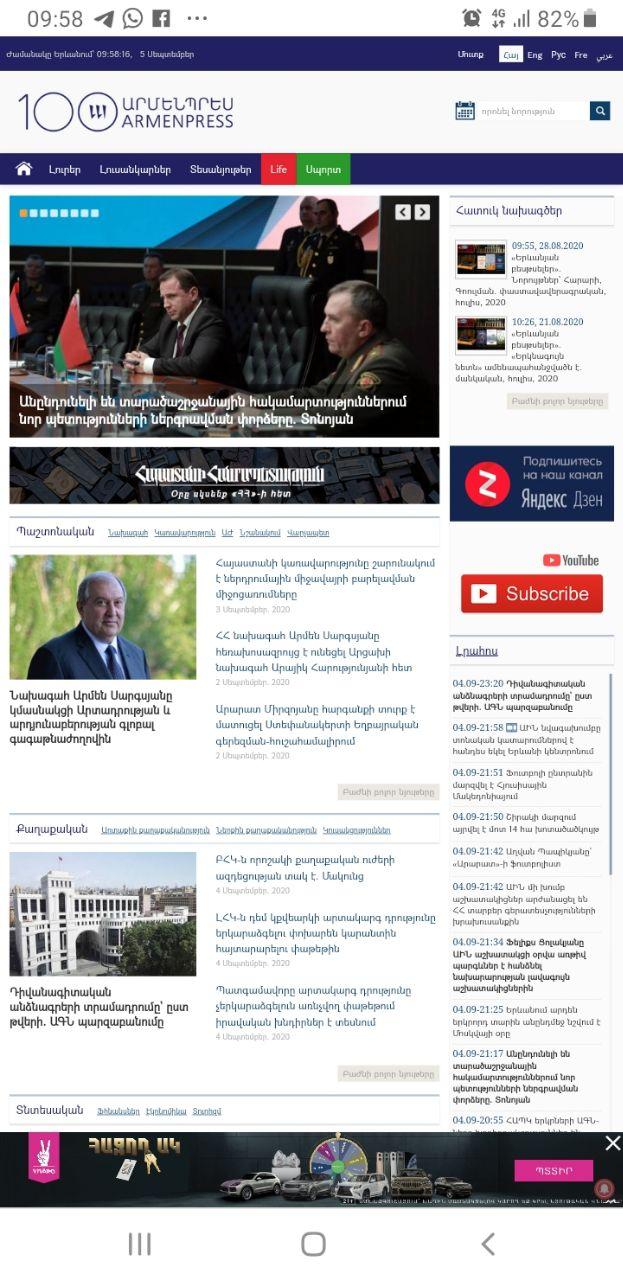Image resolution: width=623 pixels, height=1280 pixels.
Task: Tap the magnifier search button
Action: coord(599,111)
